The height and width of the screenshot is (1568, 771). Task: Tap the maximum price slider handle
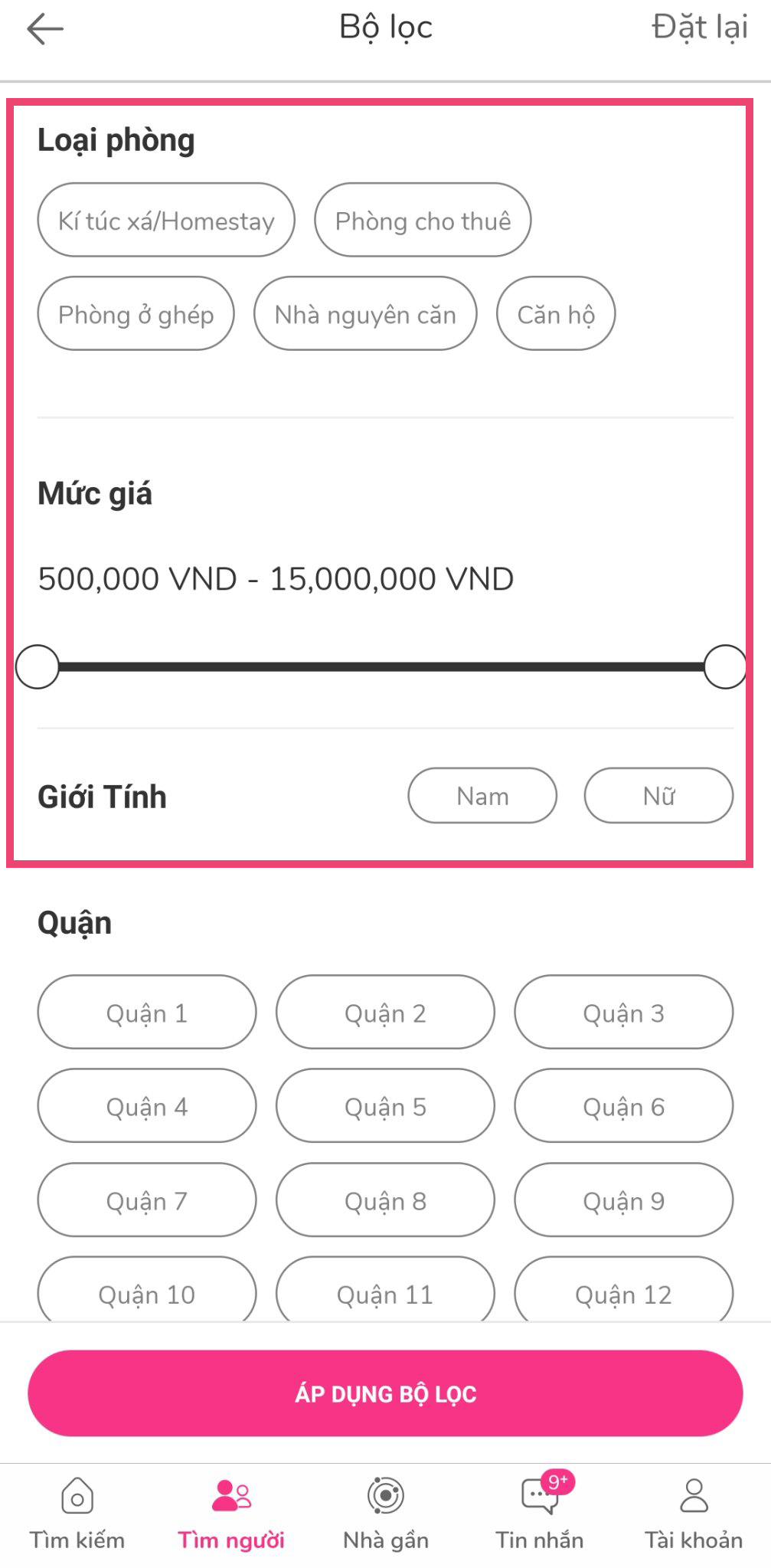724,667
